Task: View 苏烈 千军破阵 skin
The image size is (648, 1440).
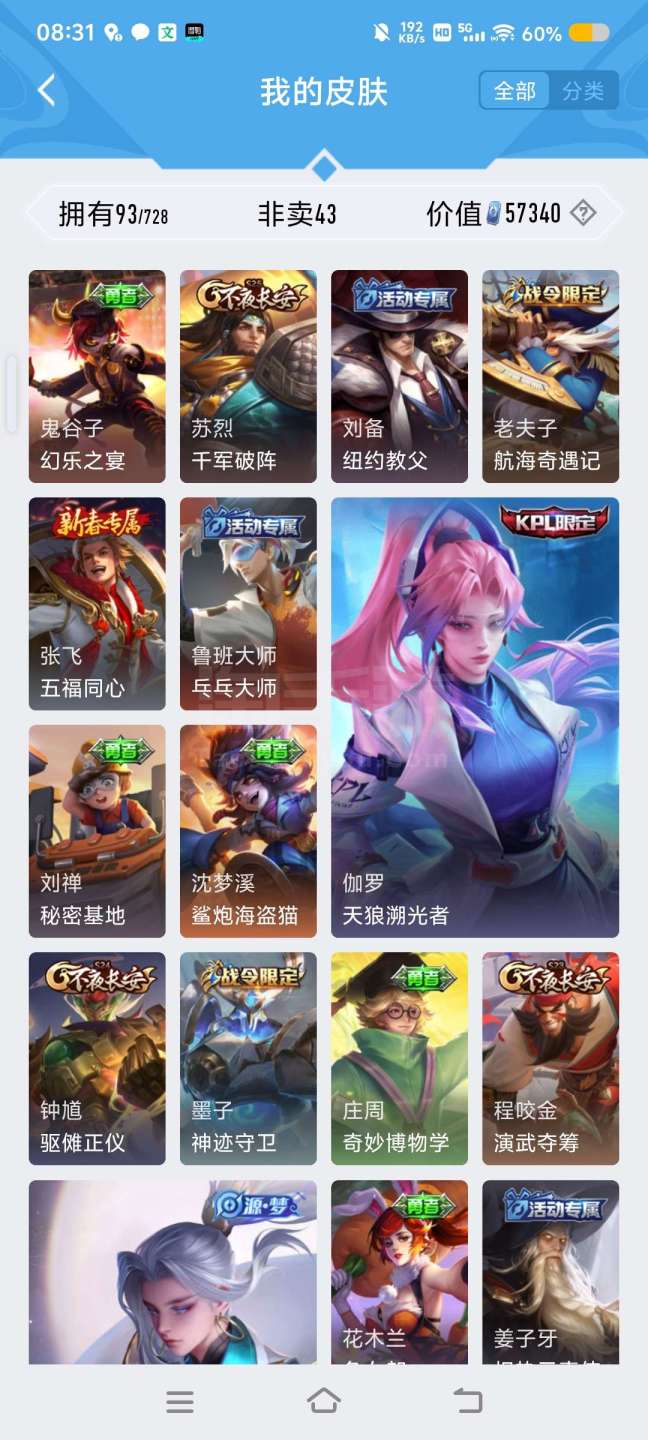Action: (x=248, y=376)
